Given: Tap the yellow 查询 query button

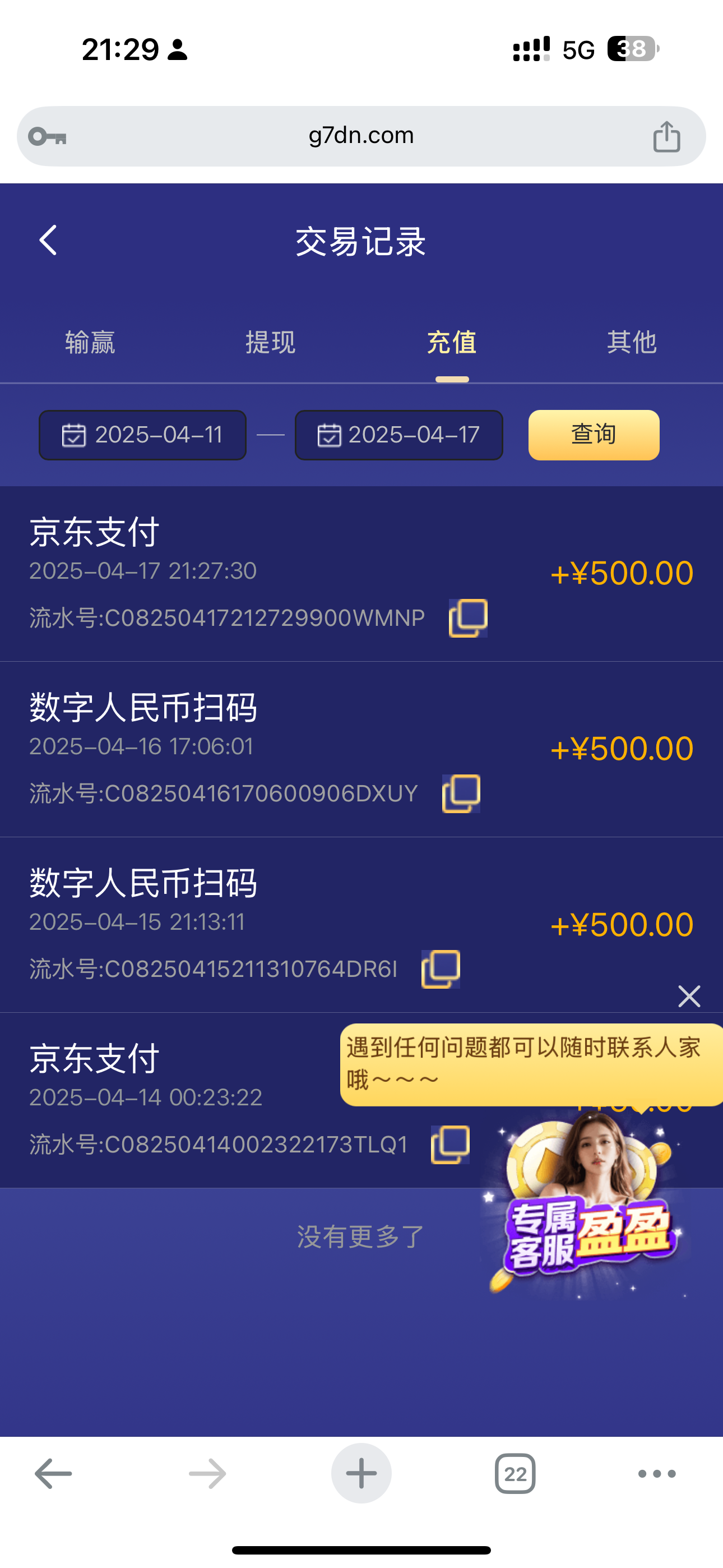Looking at the screenshot, I should pyautogui.click(x=593, y=435).
